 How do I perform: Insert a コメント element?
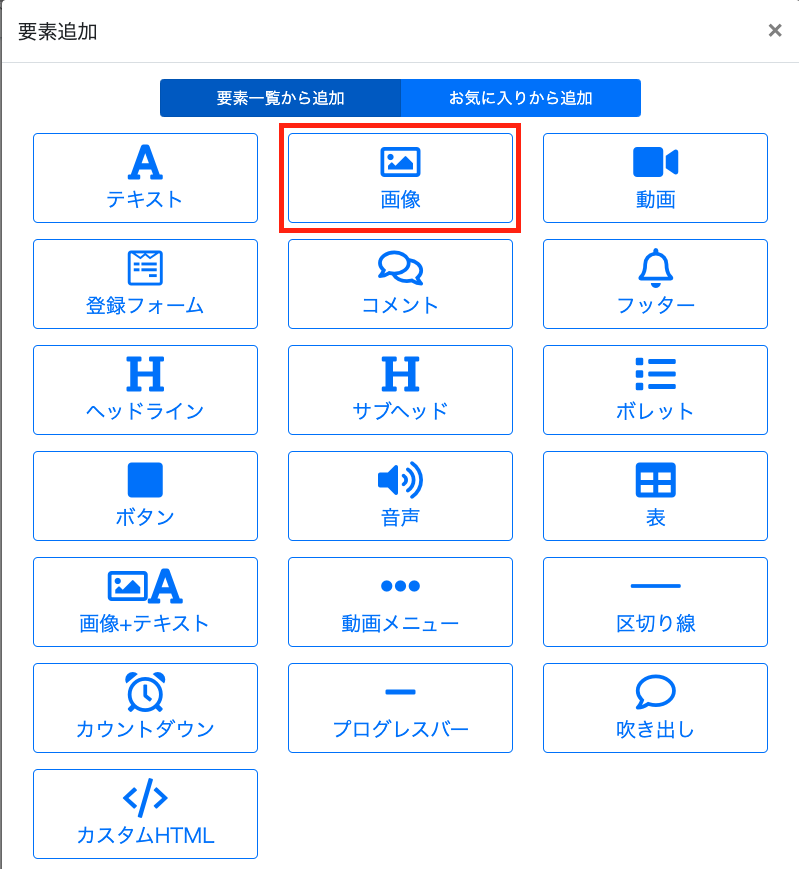point(400,284)
